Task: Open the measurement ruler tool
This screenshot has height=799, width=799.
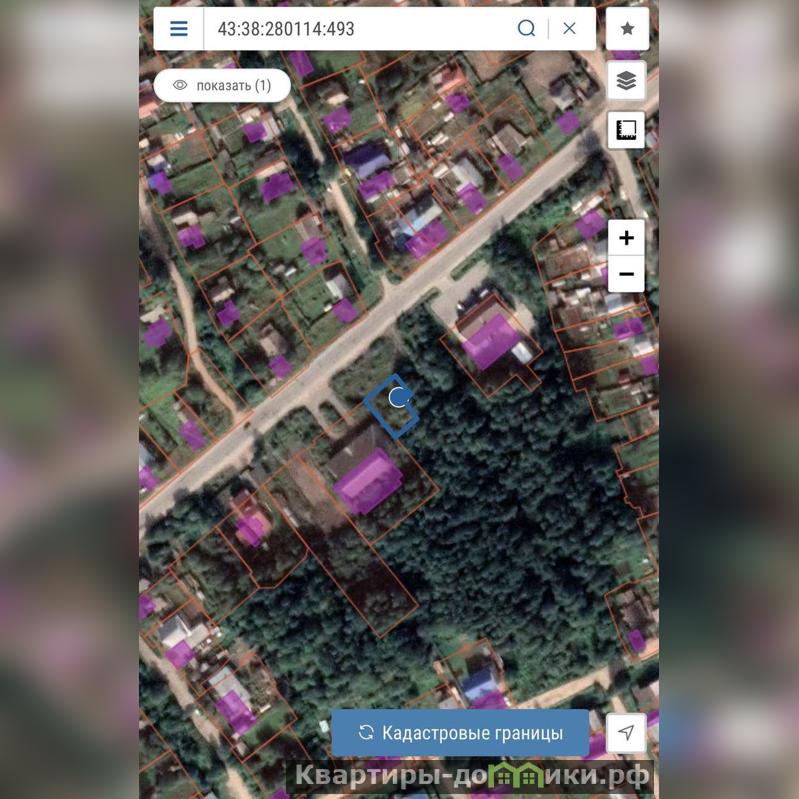Action: (627, 130)
